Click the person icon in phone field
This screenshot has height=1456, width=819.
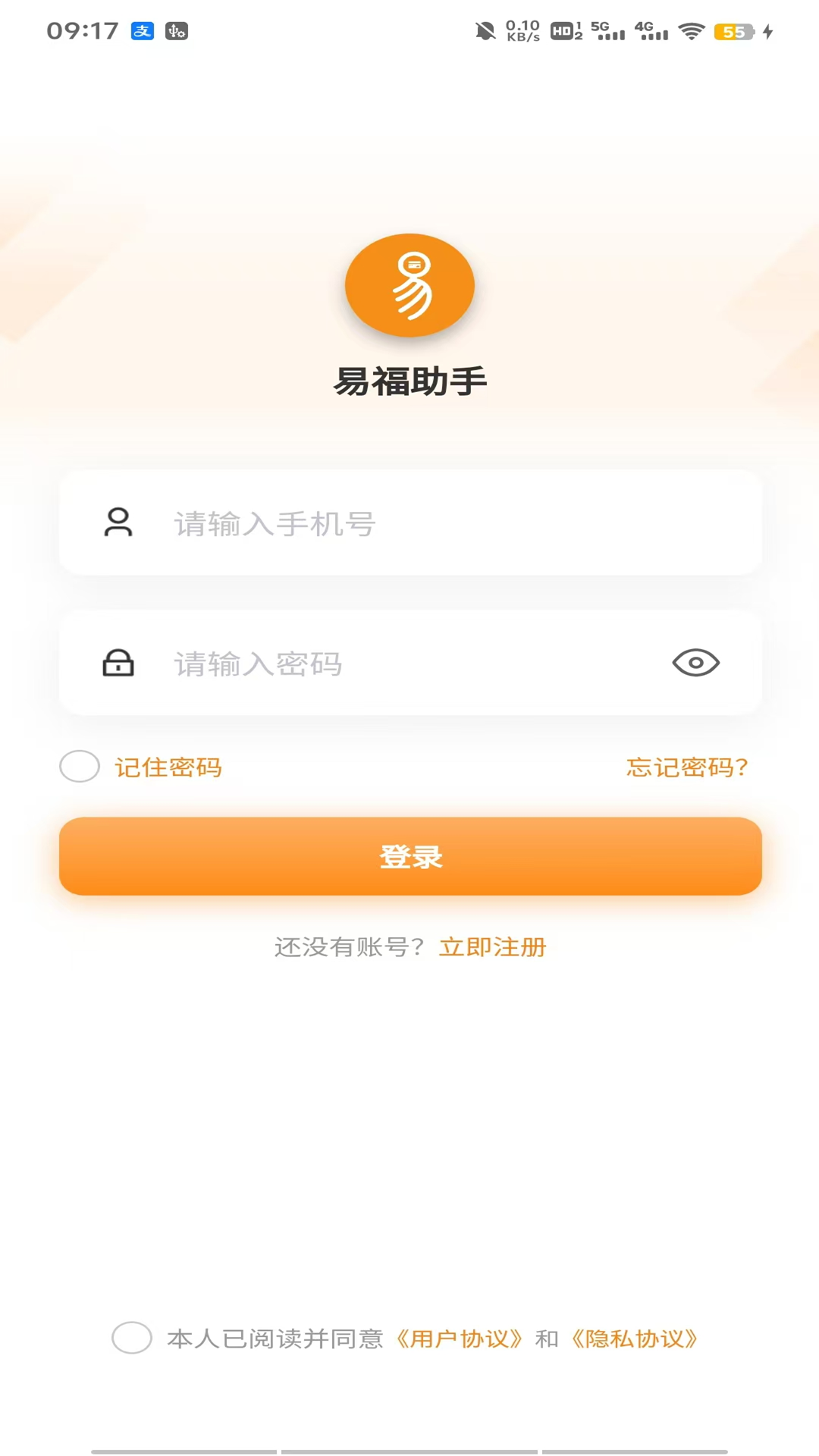pyautogui.click(x=118, y=523)
